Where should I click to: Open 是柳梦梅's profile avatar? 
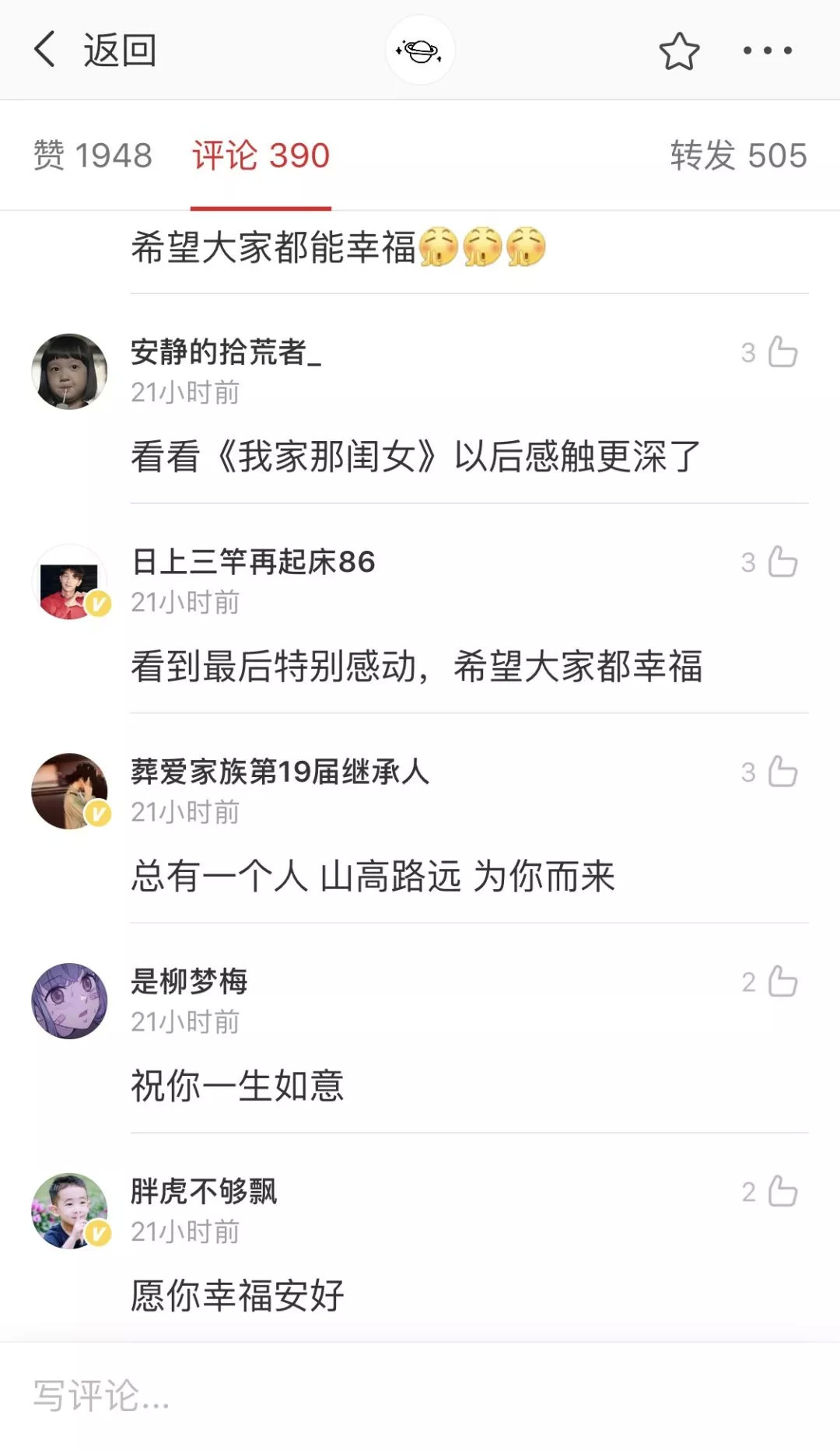coord(70,1001)
